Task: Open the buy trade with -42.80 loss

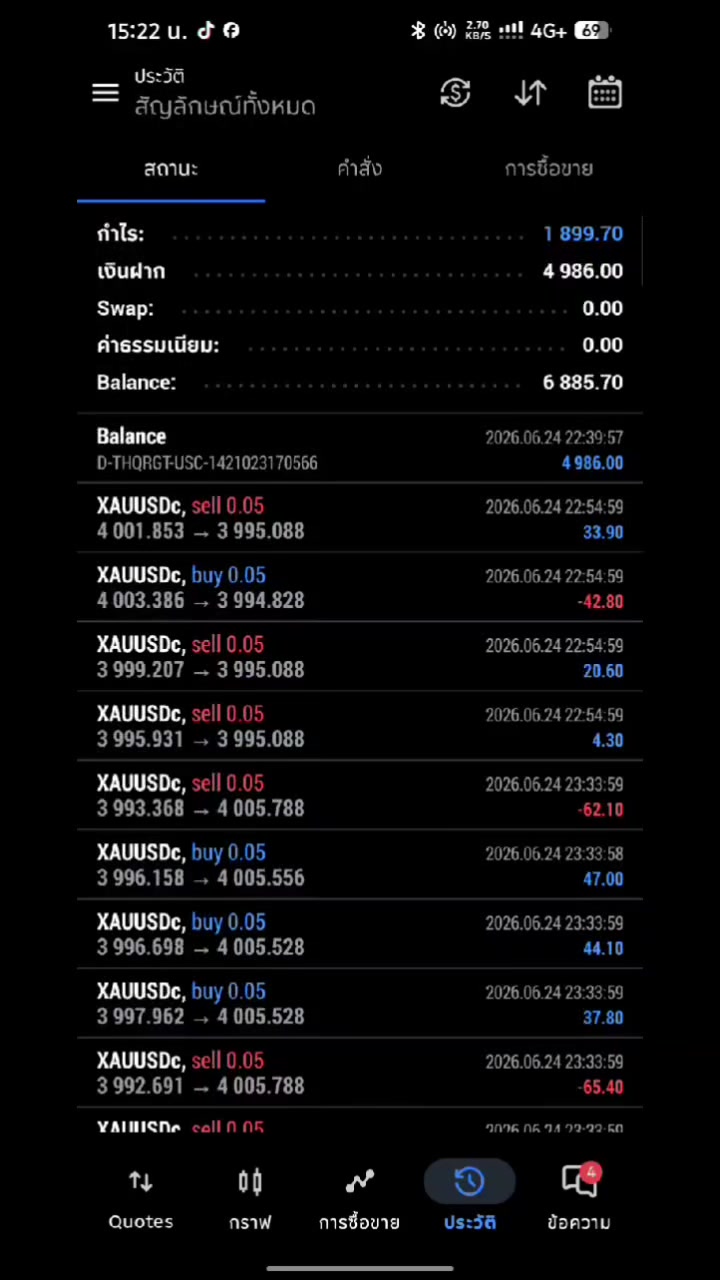Action: 360,587
